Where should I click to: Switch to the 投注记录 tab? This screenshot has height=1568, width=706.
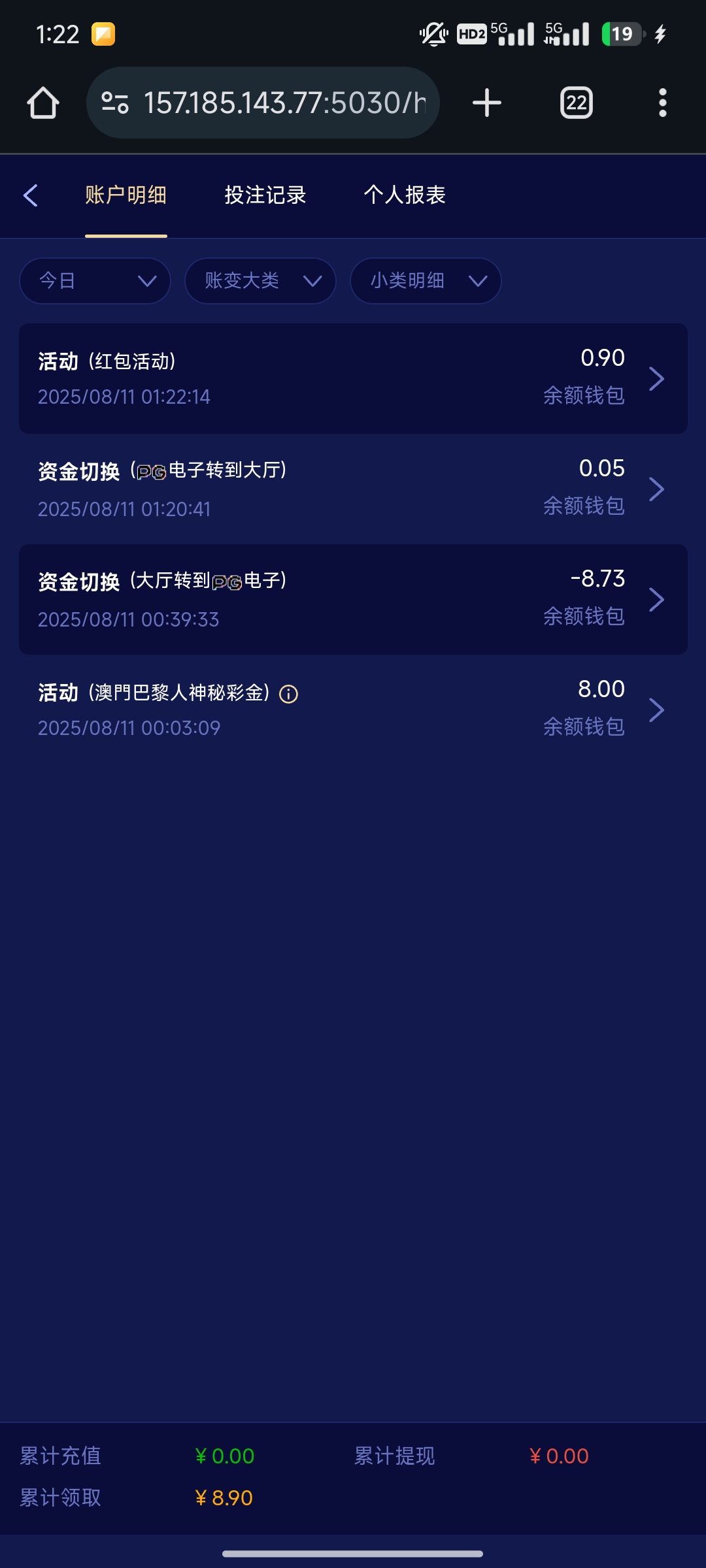[265, 195]
